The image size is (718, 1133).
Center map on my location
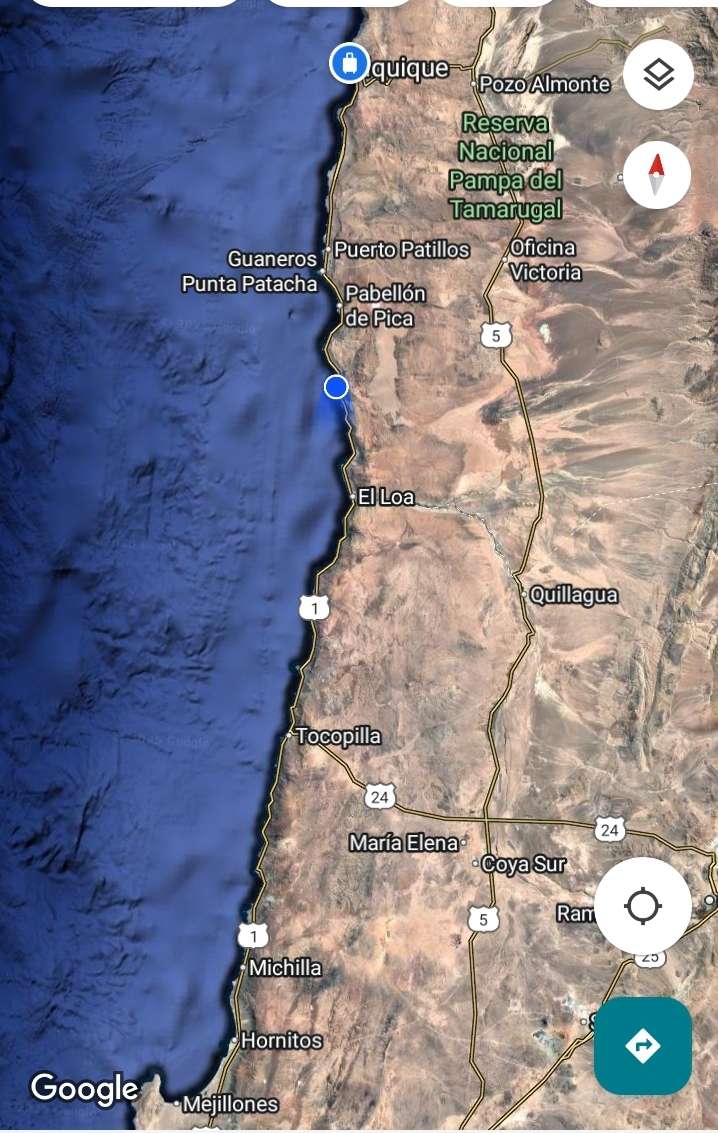(x=642, y=906)
